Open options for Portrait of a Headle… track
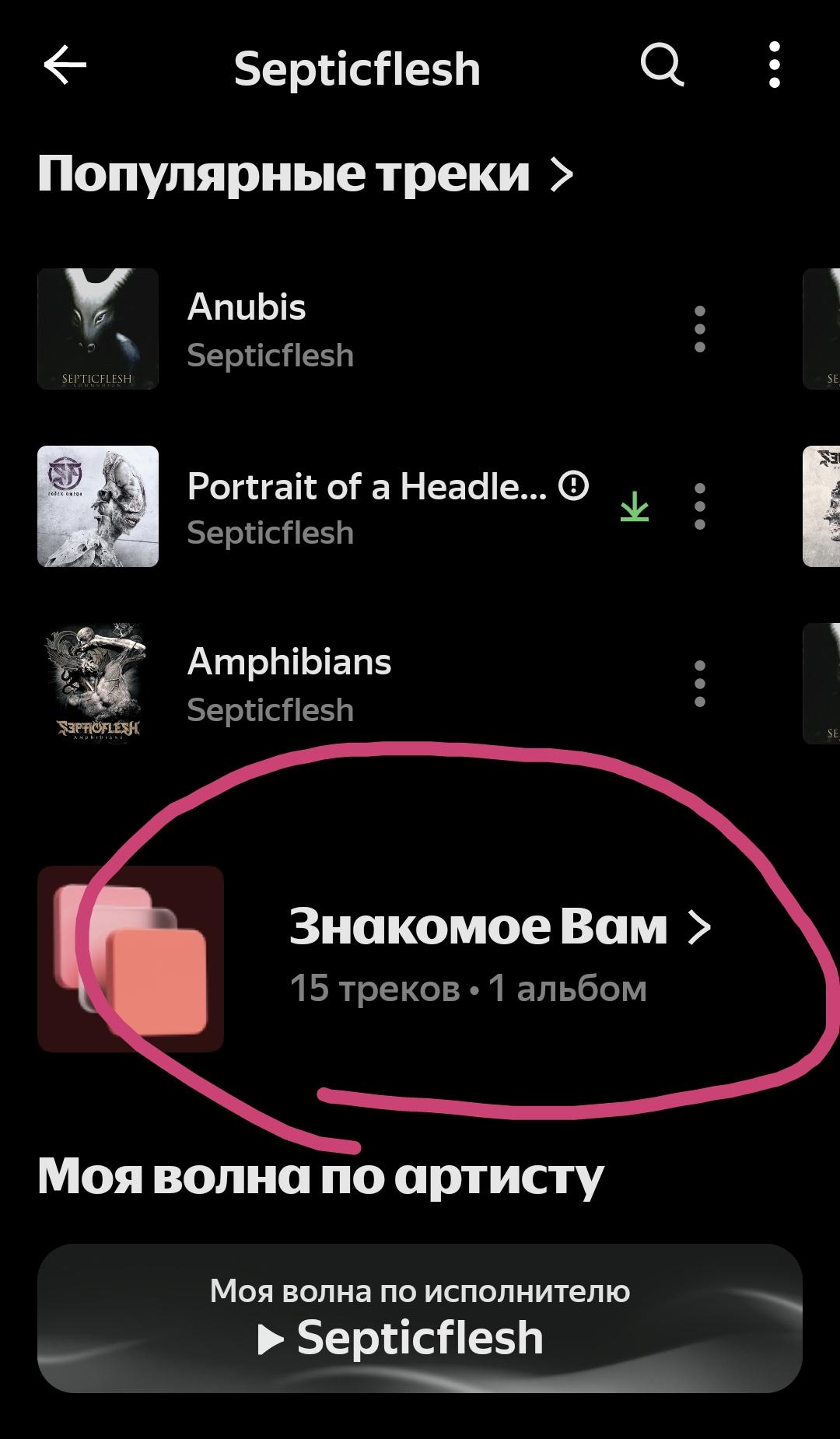Viewport: 840px width, 1439px height. point(699,506)
